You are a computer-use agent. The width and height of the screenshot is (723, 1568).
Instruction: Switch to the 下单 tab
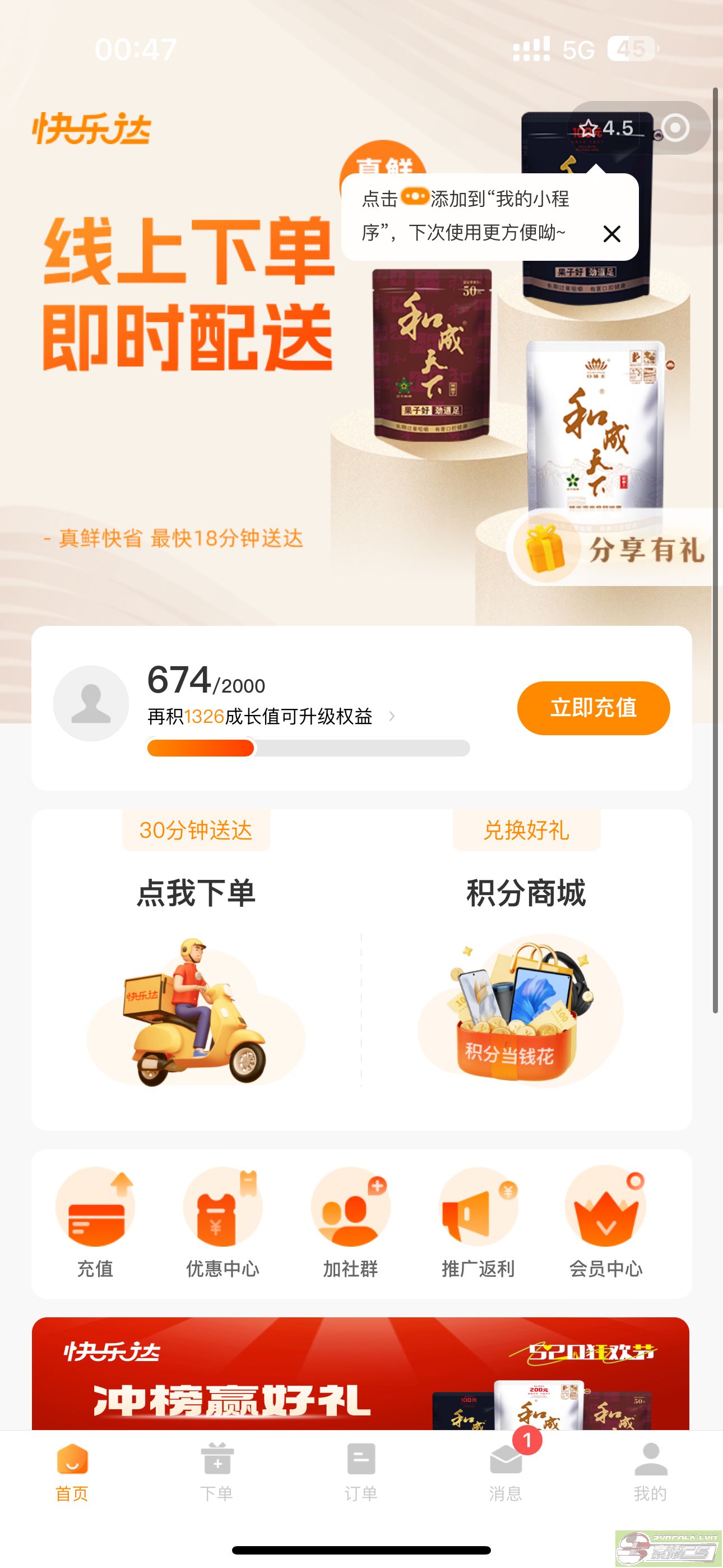click(217, 1472)
